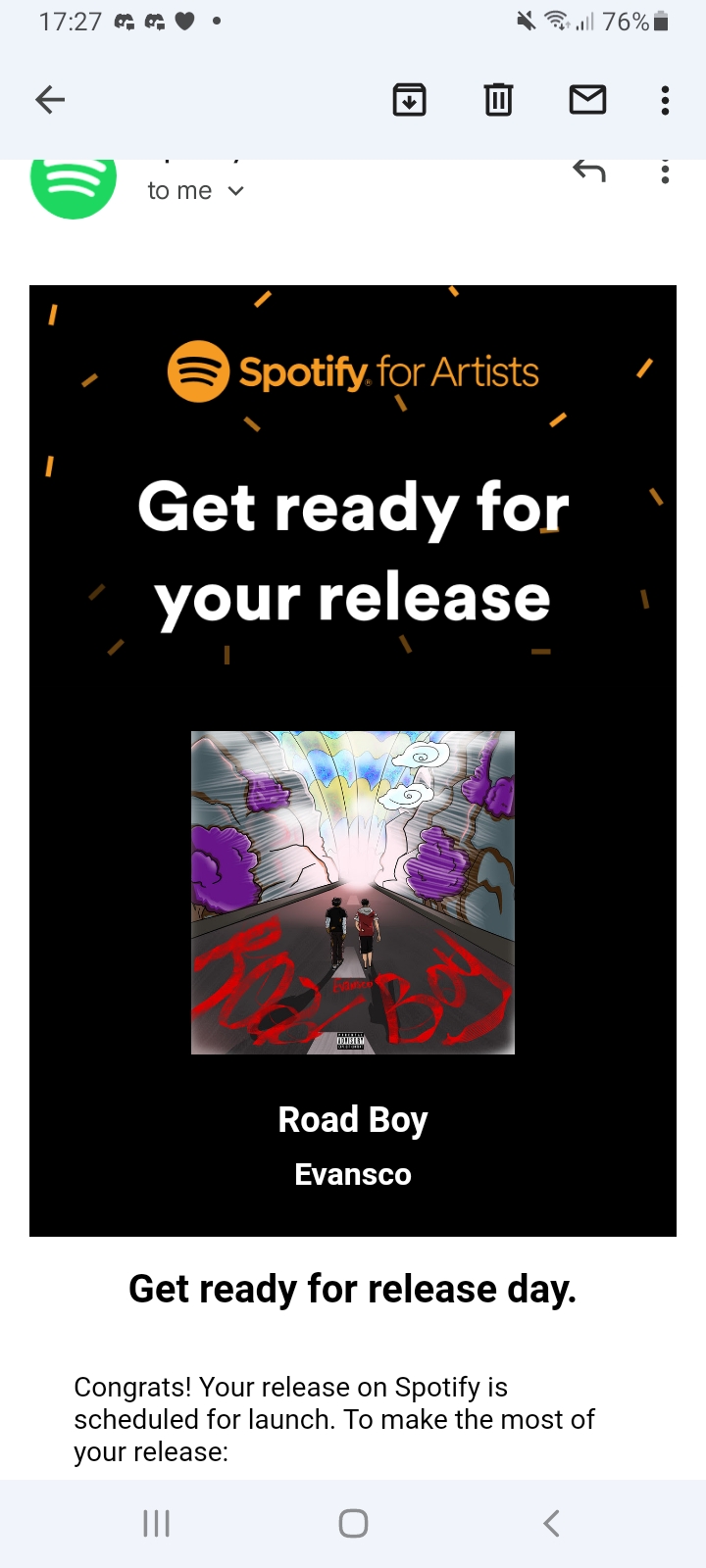Go back to the inbox
The height and width of the screenshot is (1568, 706).
pyautogui.click(x=50, y=99)
